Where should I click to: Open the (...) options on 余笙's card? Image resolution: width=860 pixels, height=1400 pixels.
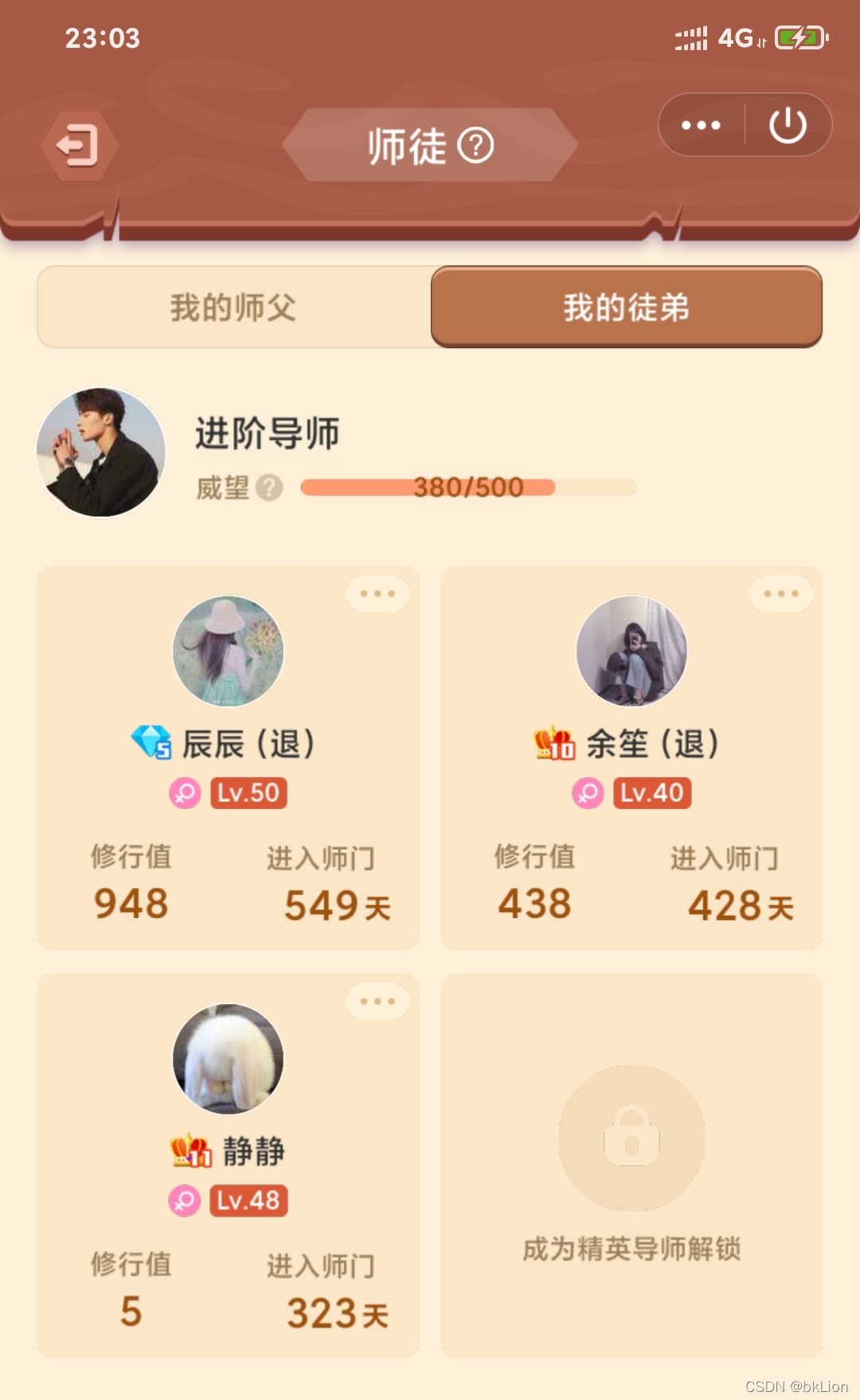pyautogui.click(x=780, y=593)
